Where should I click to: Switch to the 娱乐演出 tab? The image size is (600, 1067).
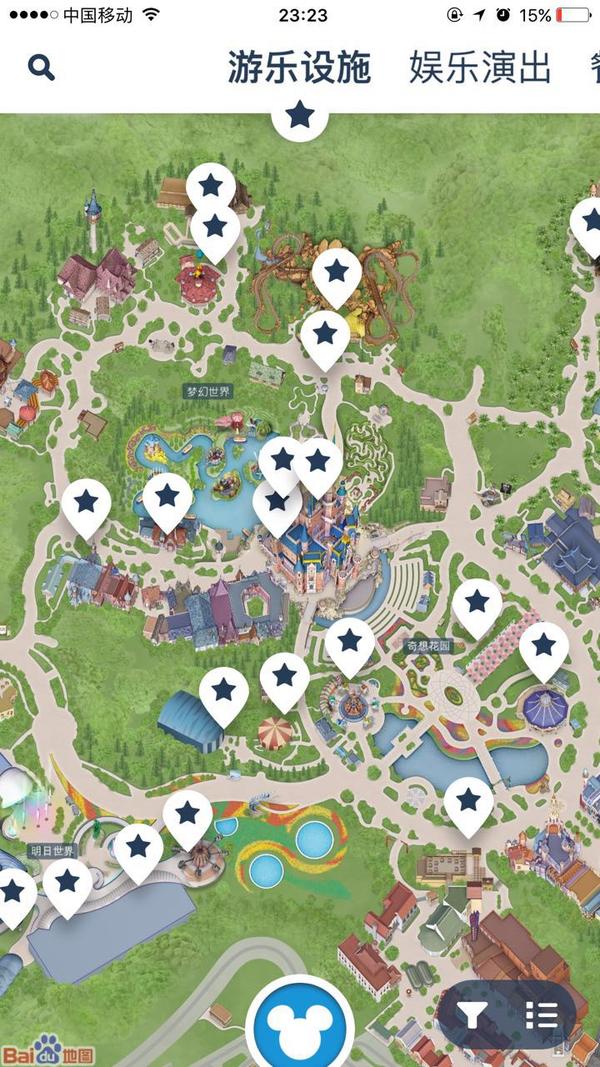pyautogui.click(x=480, y=68)
